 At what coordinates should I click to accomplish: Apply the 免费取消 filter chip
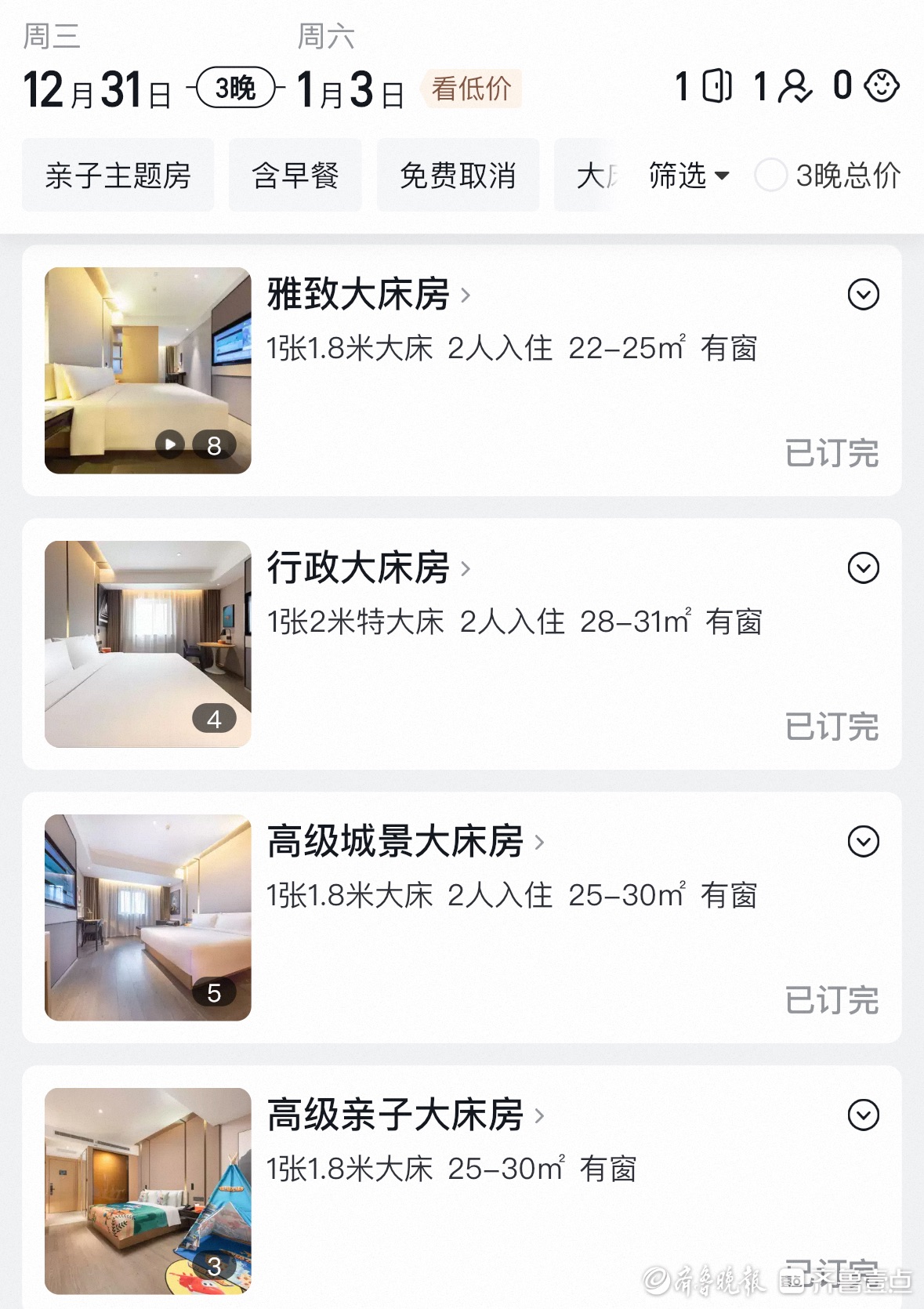coord(458,176)
